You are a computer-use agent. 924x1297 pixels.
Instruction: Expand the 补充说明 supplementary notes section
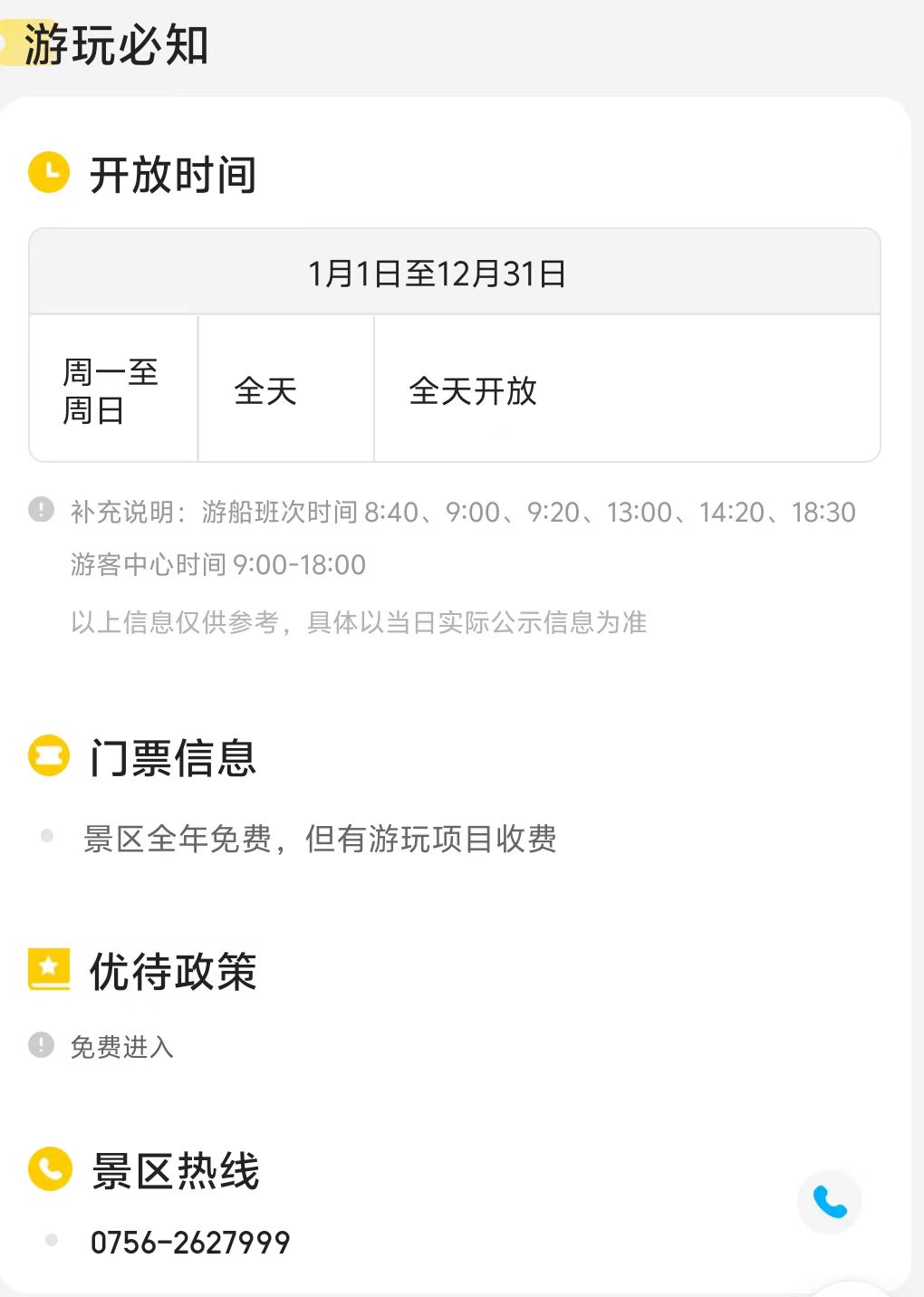pyautogui.click(x=462, y=512)
